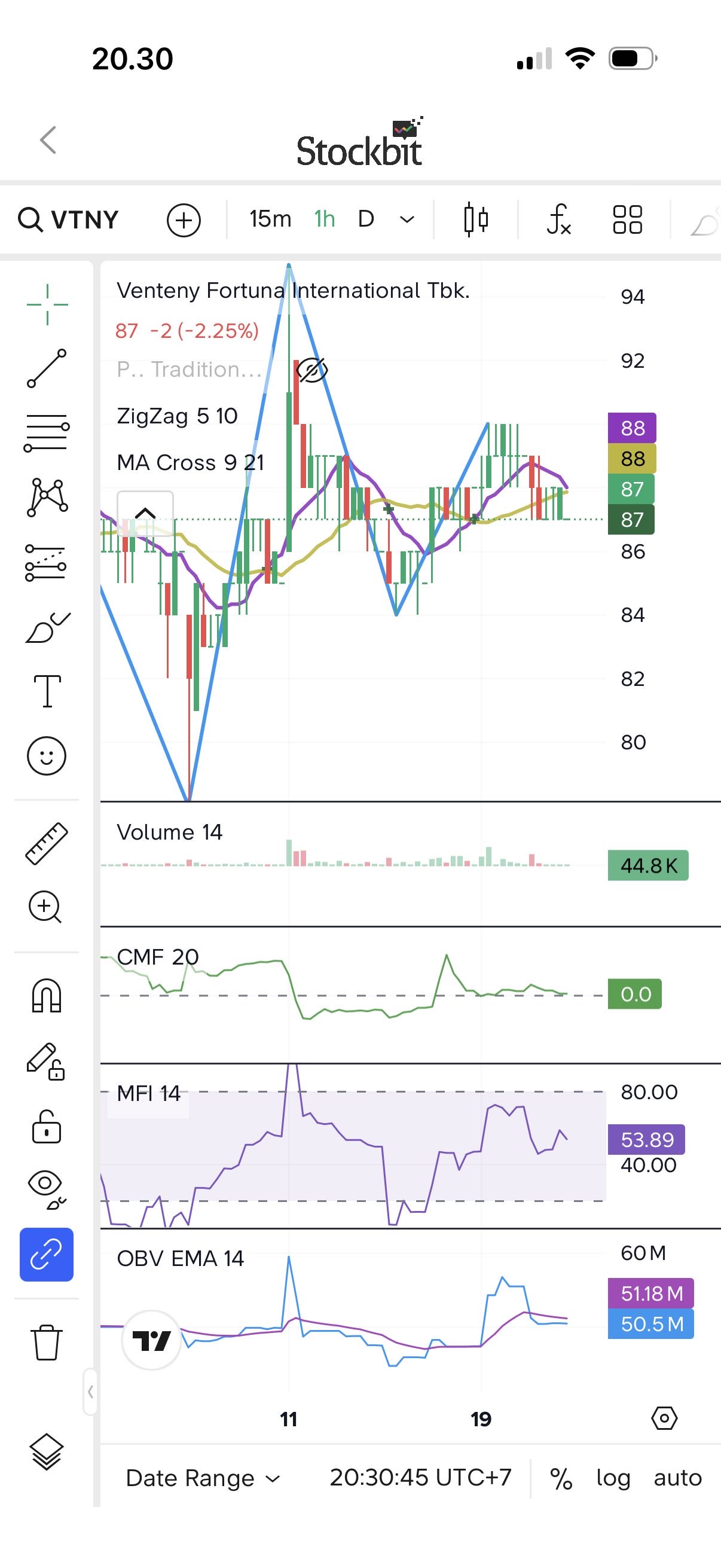Delete drawings with the trash icon

[47, 1341]
